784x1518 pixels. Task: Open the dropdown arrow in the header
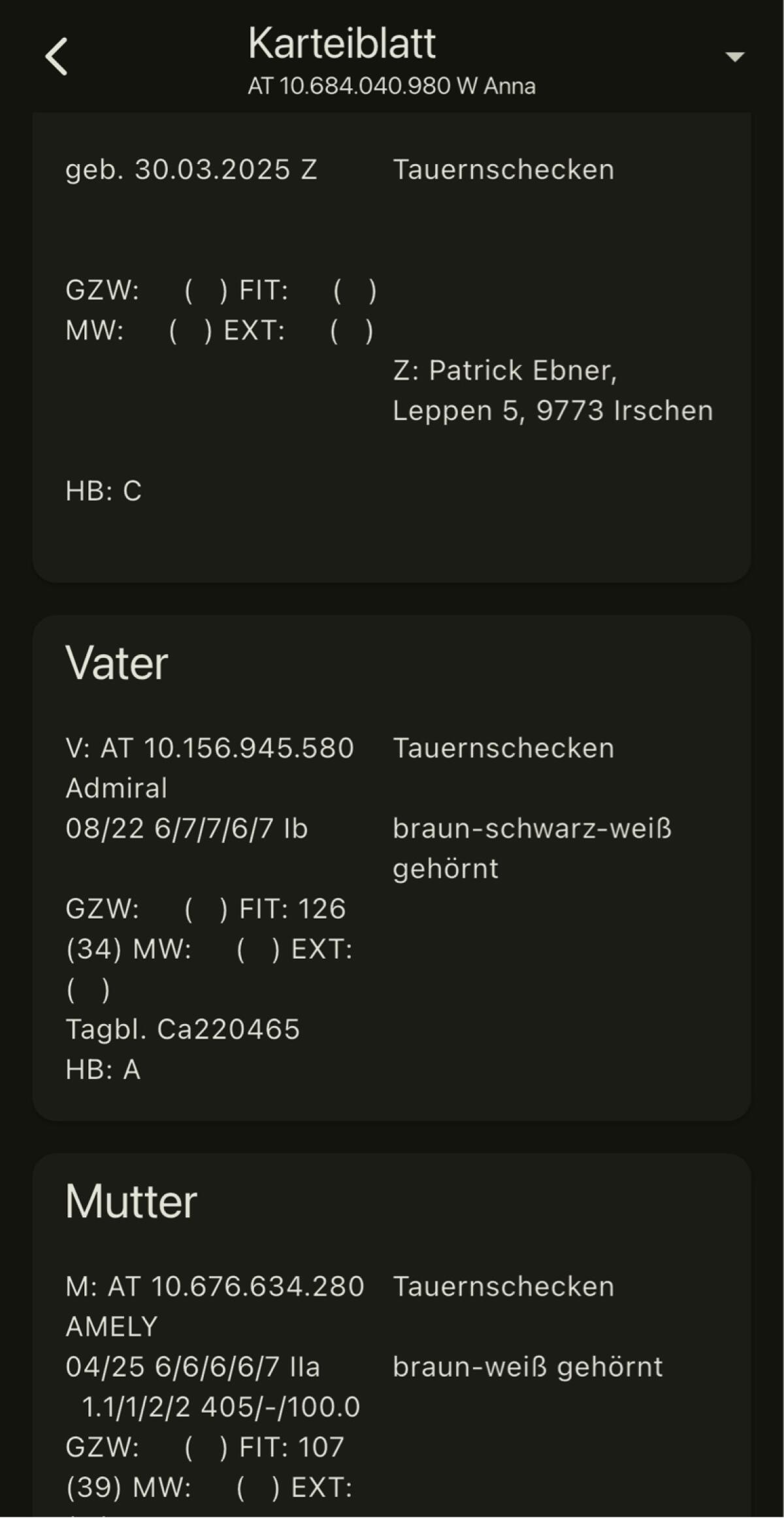pyautogui.click(x=735, y=57)
